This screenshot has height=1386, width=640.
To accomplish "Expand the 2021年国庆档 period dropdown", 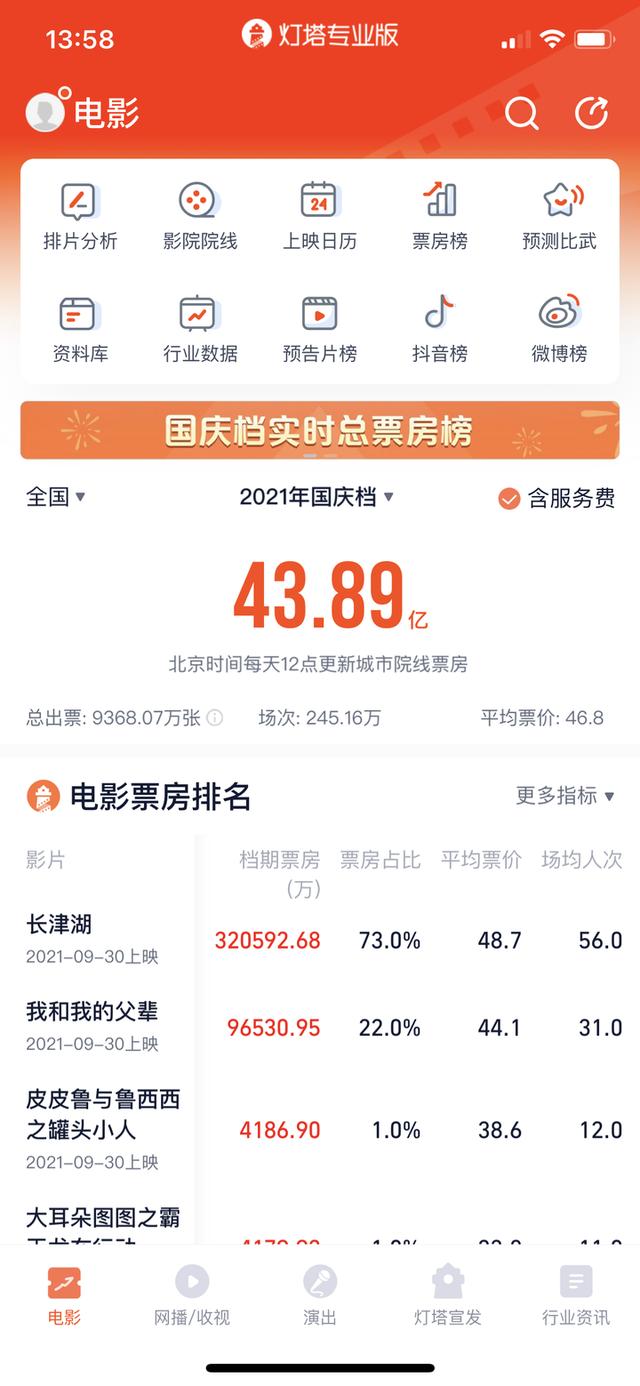I will (316, 497).
